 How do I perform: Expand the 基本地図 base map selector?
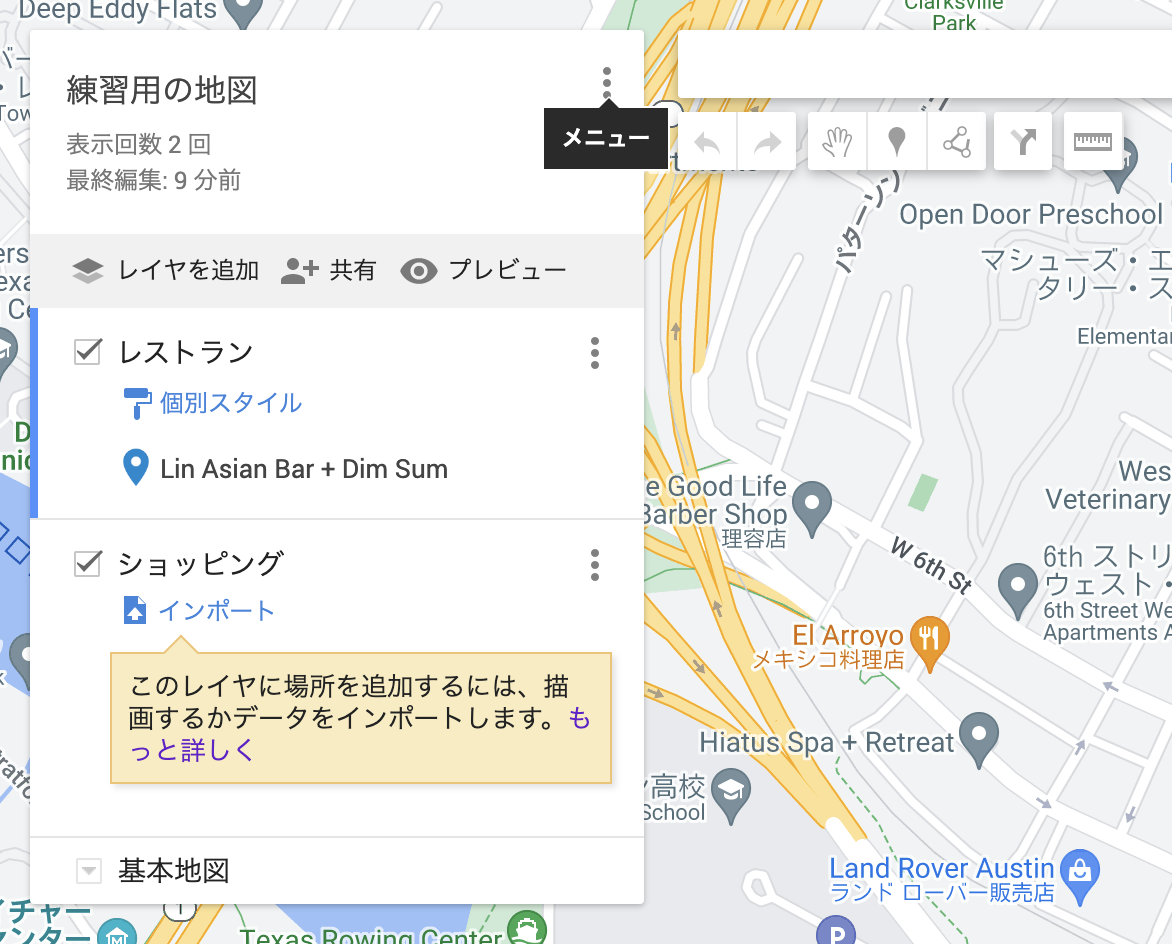pos(89,872)
